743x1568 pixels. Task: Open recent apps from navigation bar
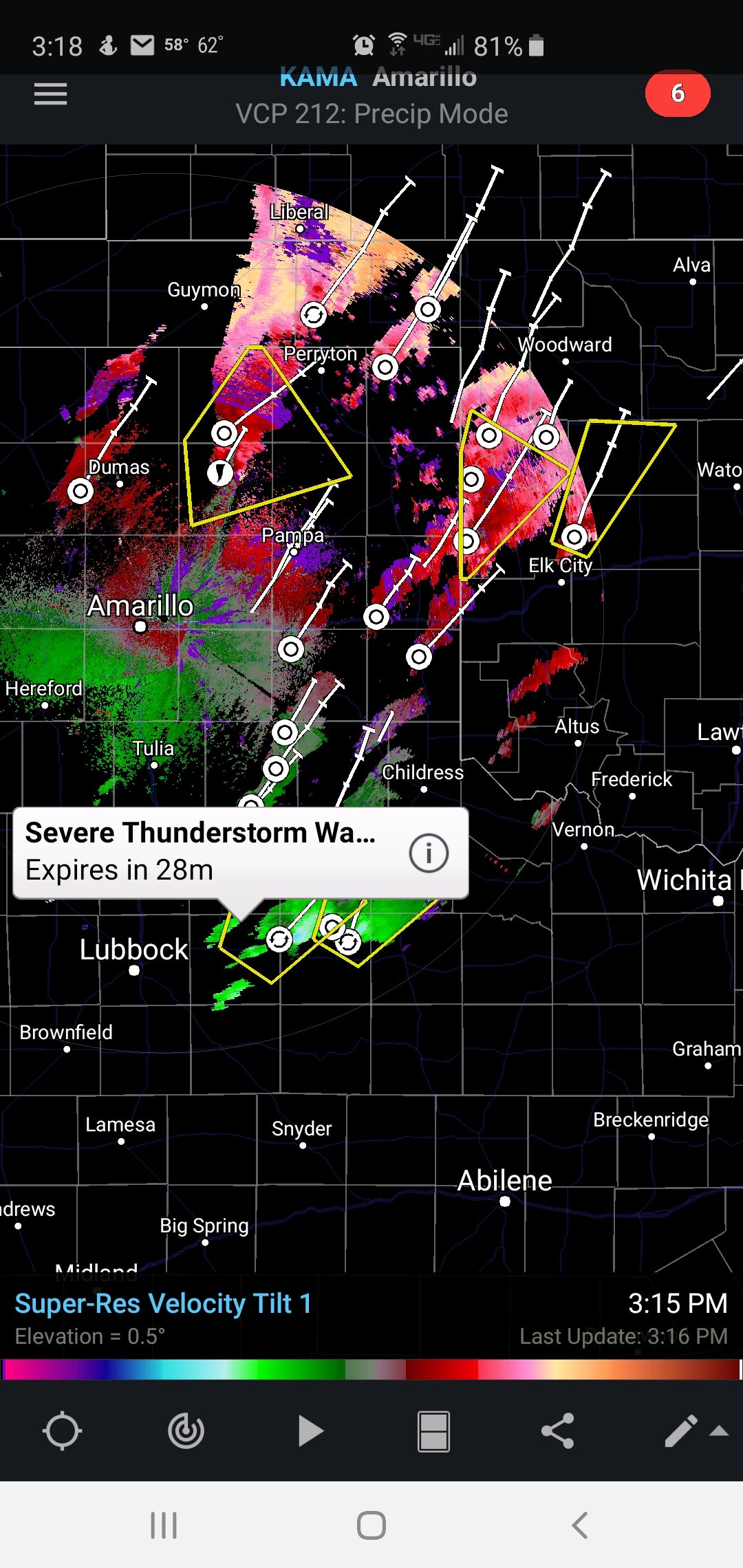click(164, 1525)
